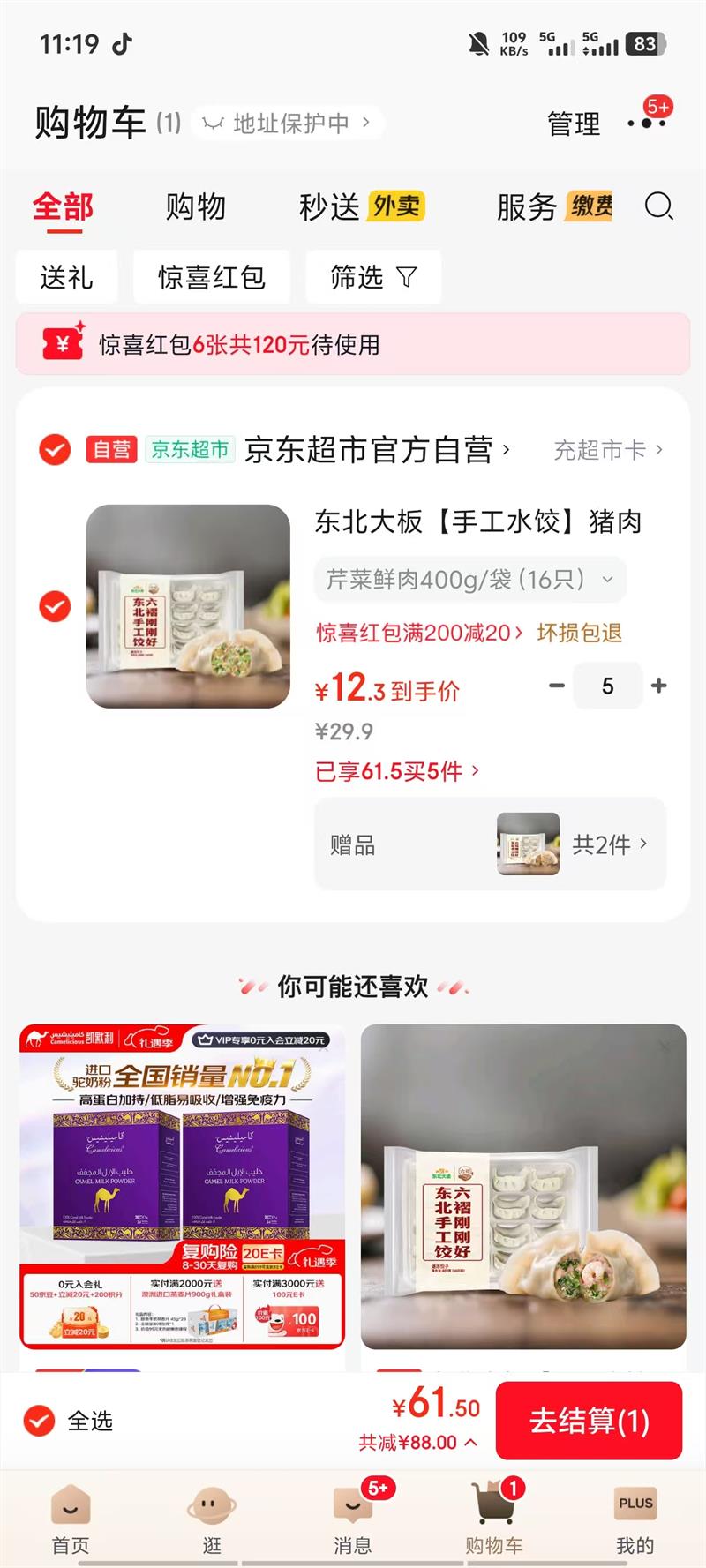This screenshot has width=706, height=1568.
Task: Switch to the 购物 tab
Action: [195, 207]
